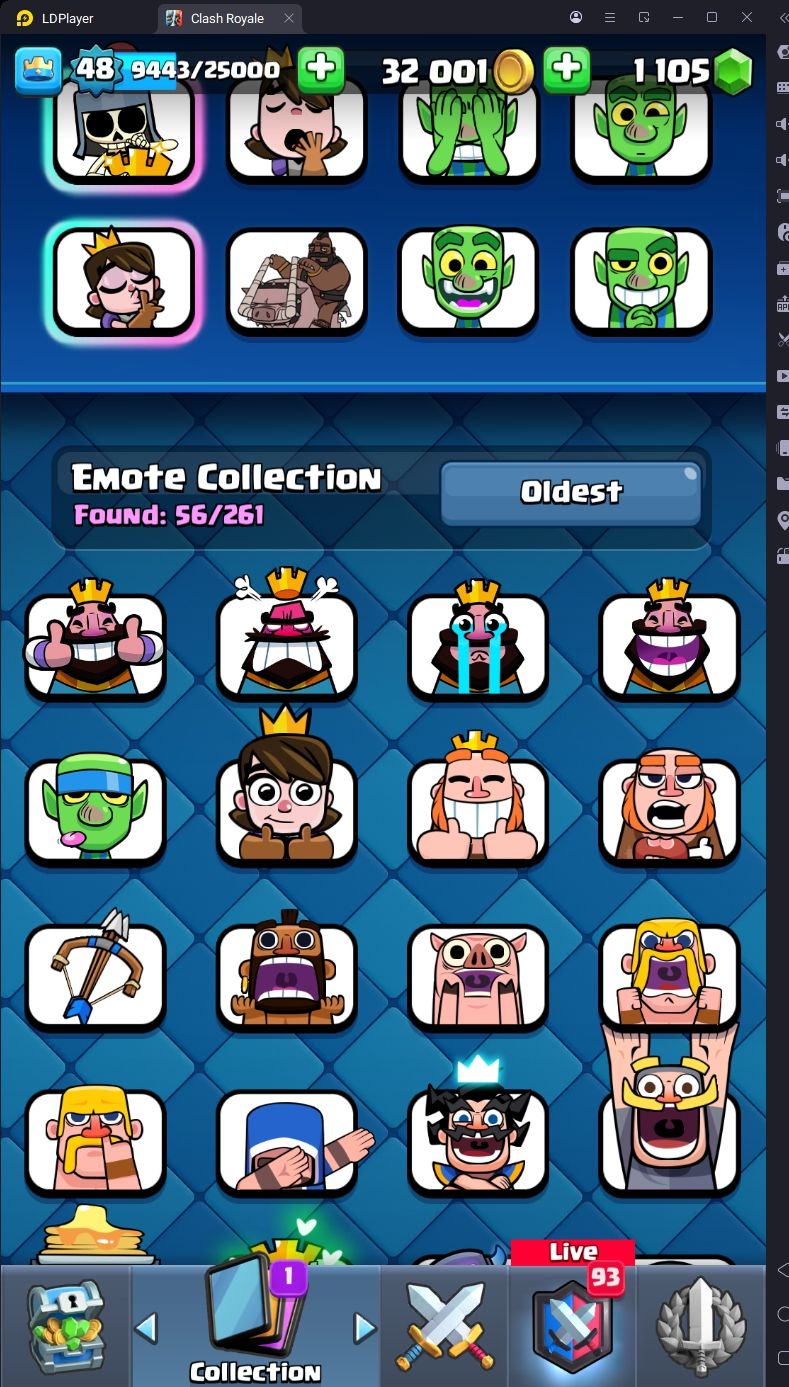This screenshot has width=789, height=1387.
Task: Tap the green plus next to XP bar
Action: (x=321, y=69)
